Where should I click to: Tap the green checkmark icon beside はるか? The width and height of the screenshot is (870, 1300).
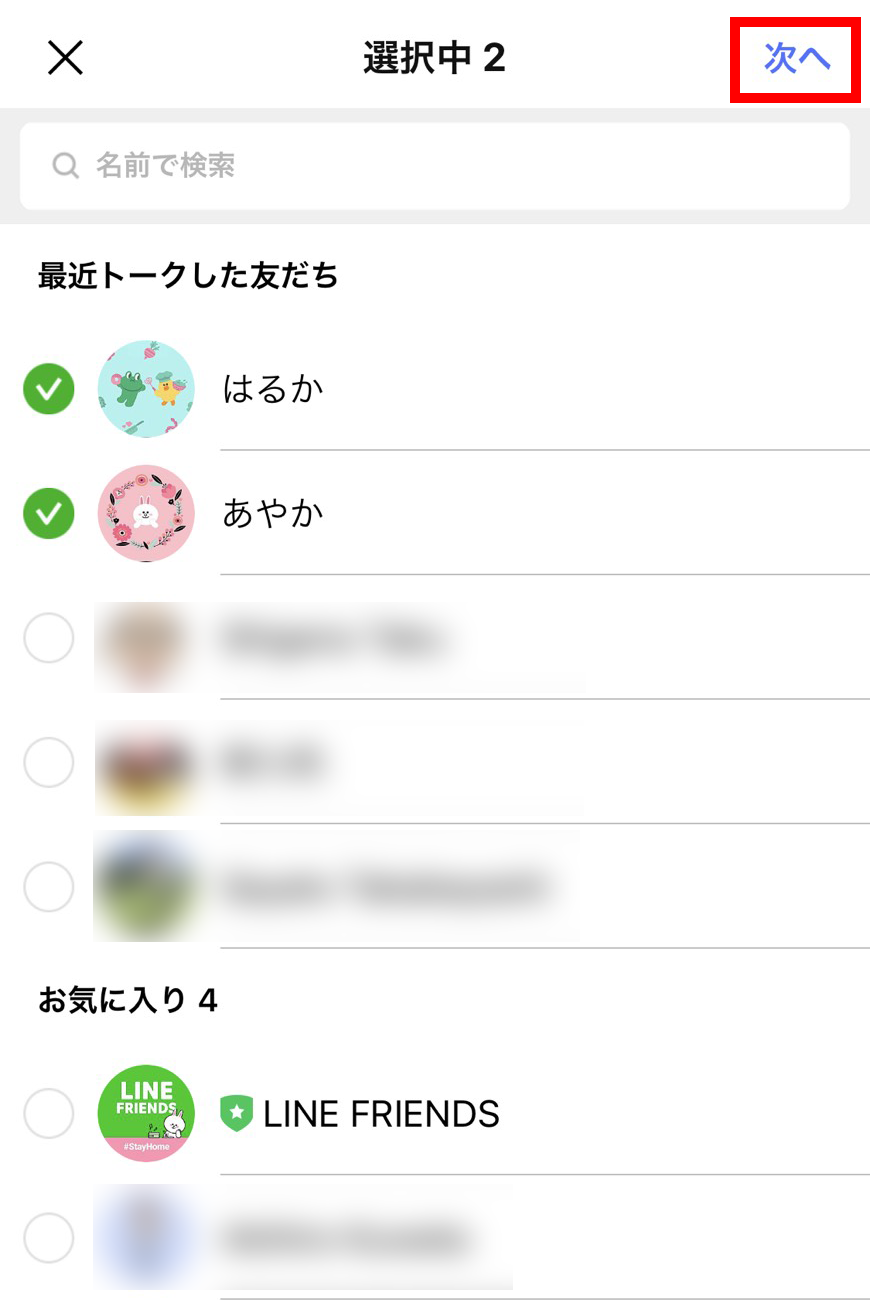tap(48, 390)
